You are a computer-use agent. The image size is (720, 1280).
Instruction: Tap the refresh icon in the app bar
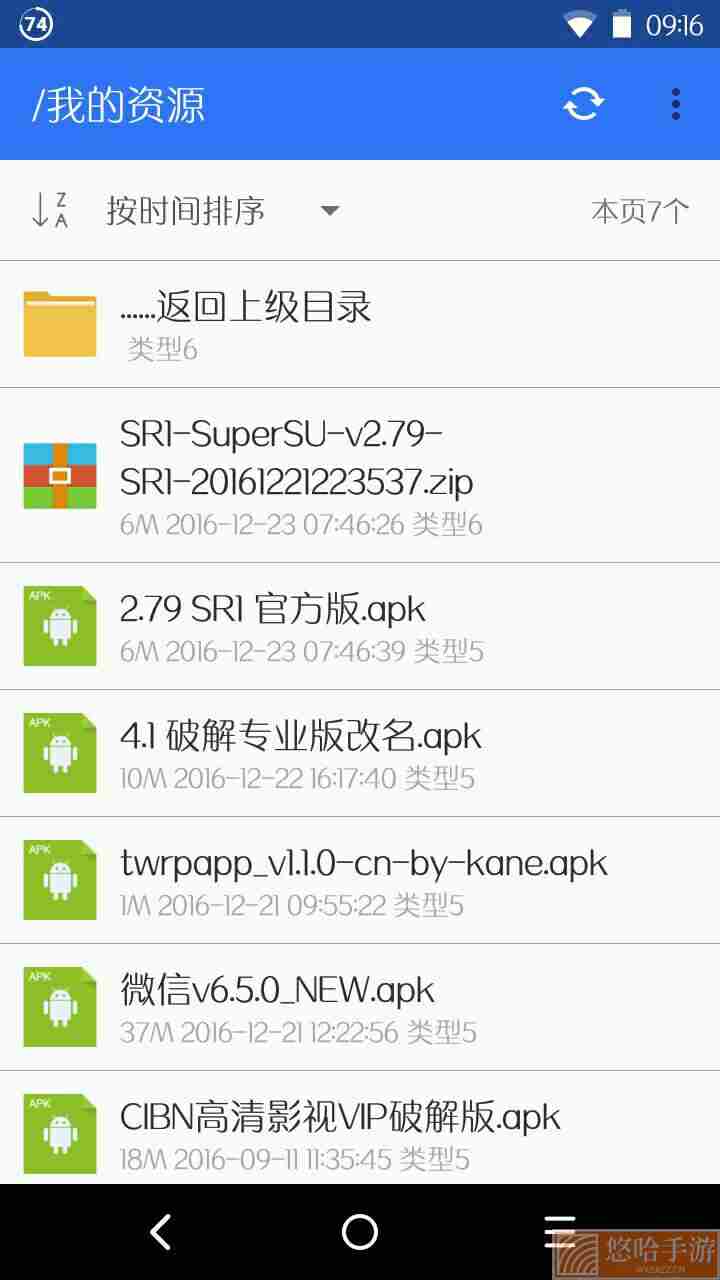[x=584, y=104]
